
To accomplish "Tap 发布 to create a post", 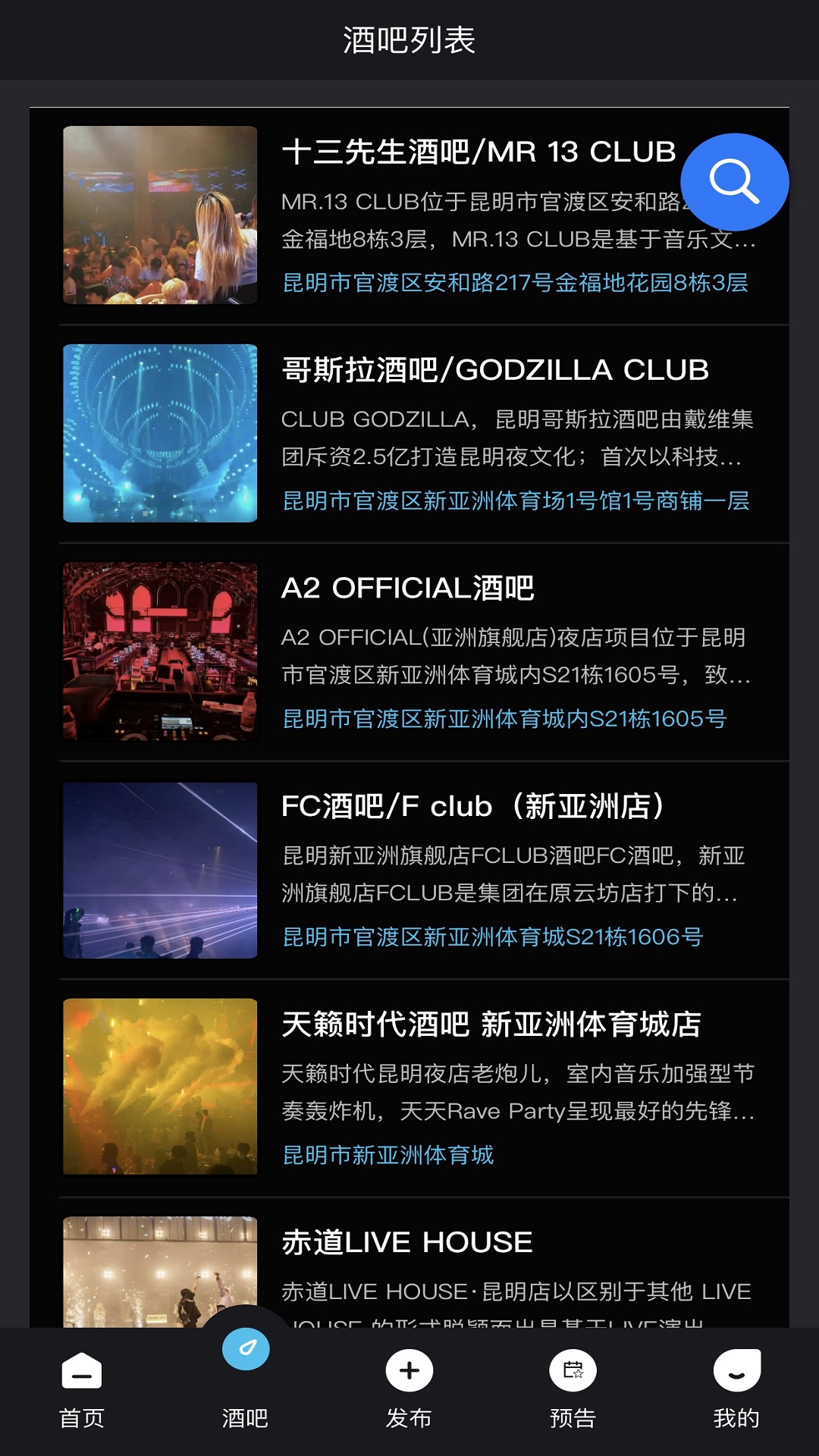I will 409,1389.
